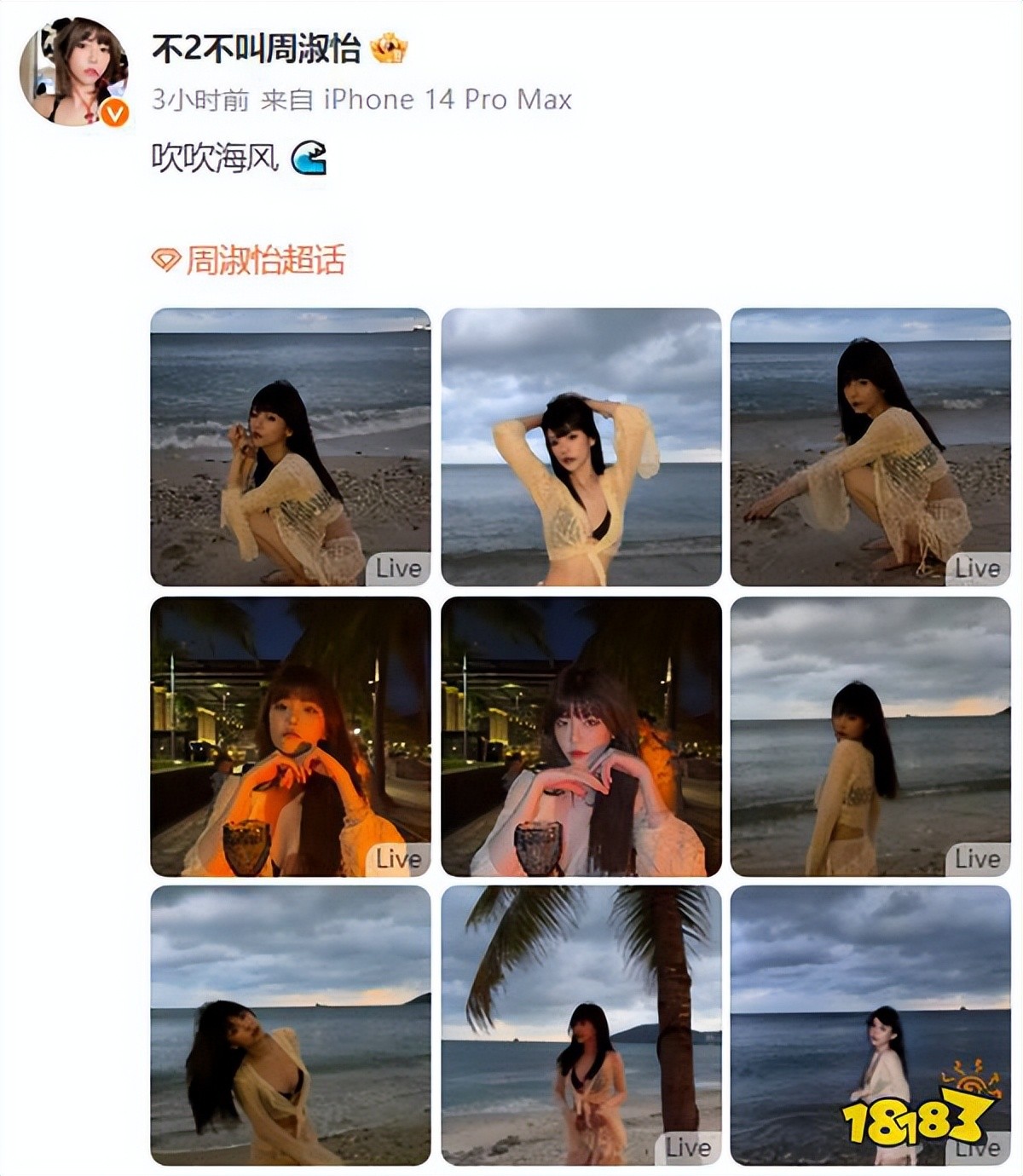Open username 不2不叫周淑怡 profile
The image size is (1023, 1176).
coord(257,49)
